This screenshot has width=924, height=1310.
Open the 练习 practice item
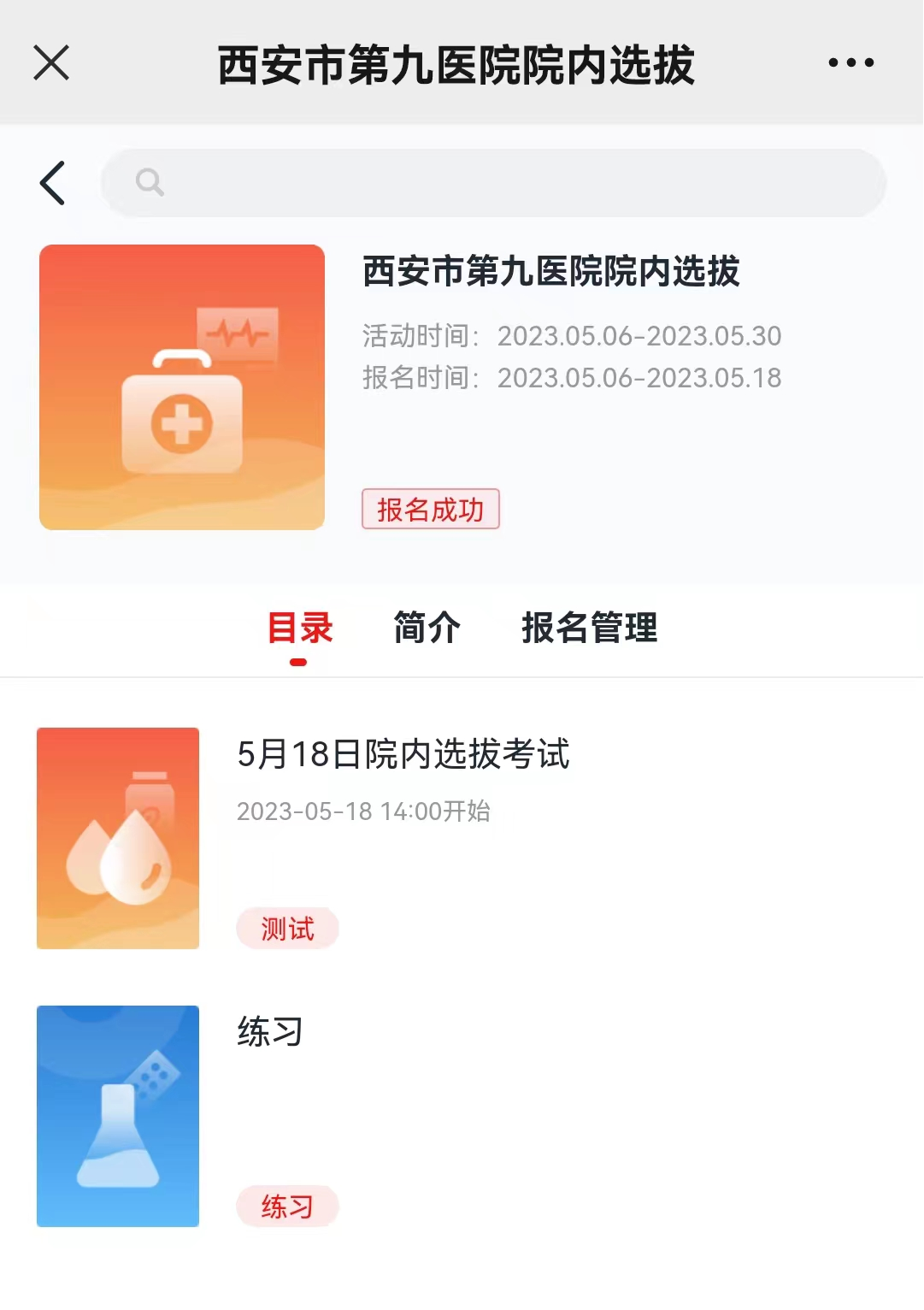[x=270, y=1033]
